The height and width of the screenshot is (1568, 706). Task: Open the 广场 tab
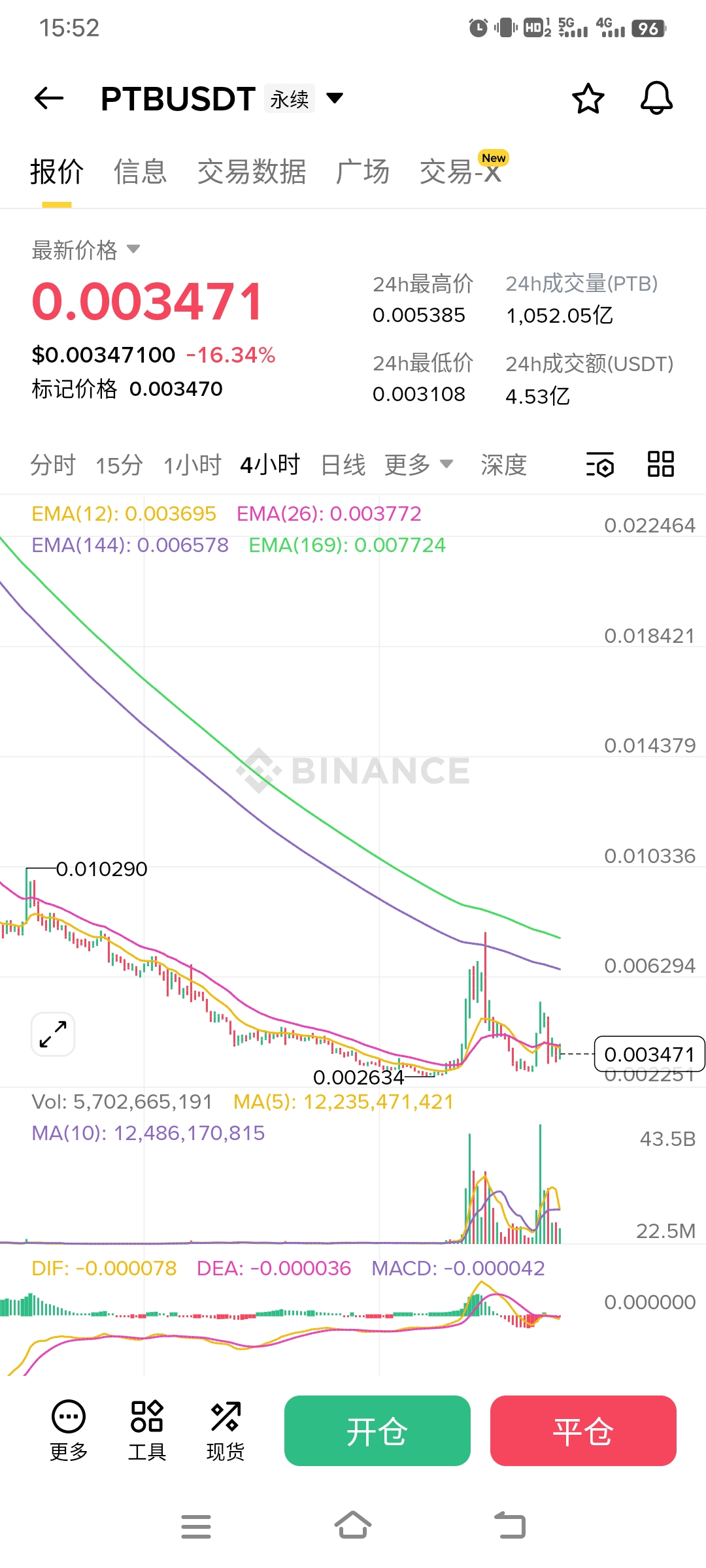point(362,172)
